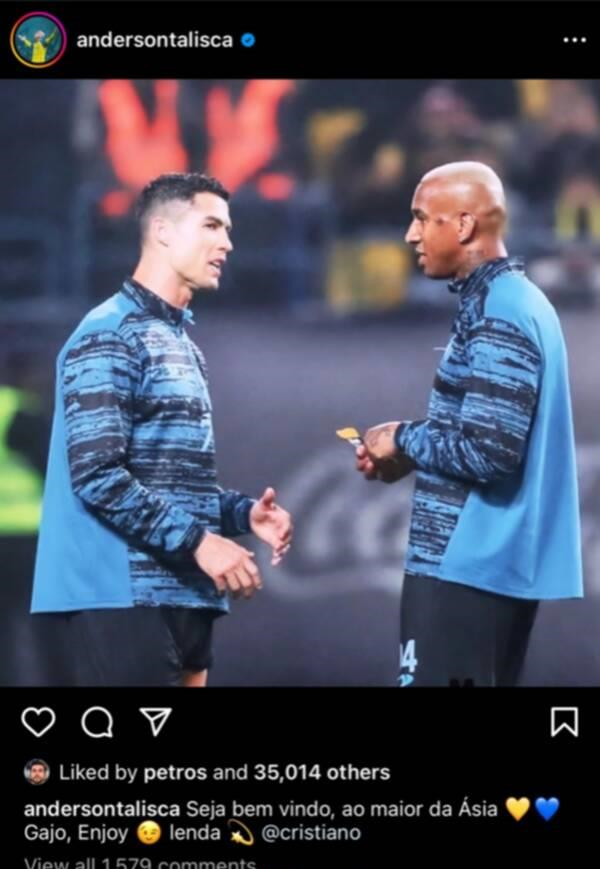Screen dimensions: 600x869
Task: Open andersontalisca's profile picture
Action: tap(38, 40)
